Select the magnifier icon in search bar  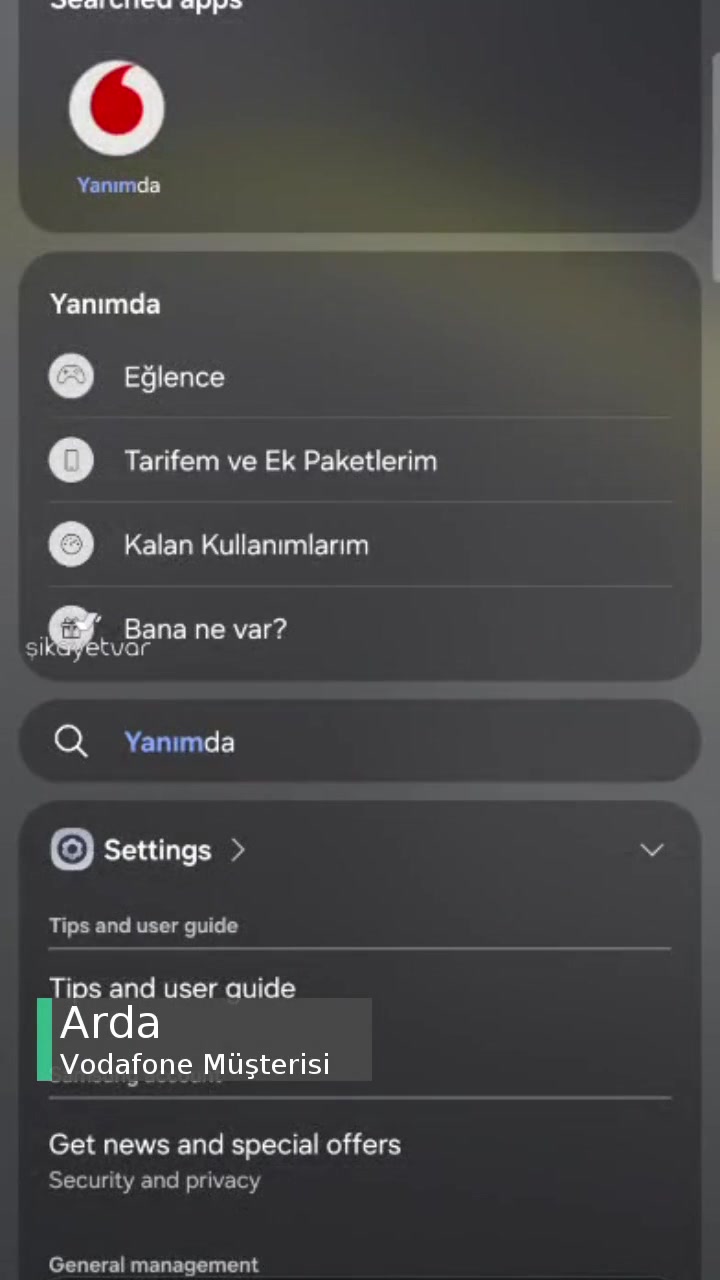(x=70, y=741)
